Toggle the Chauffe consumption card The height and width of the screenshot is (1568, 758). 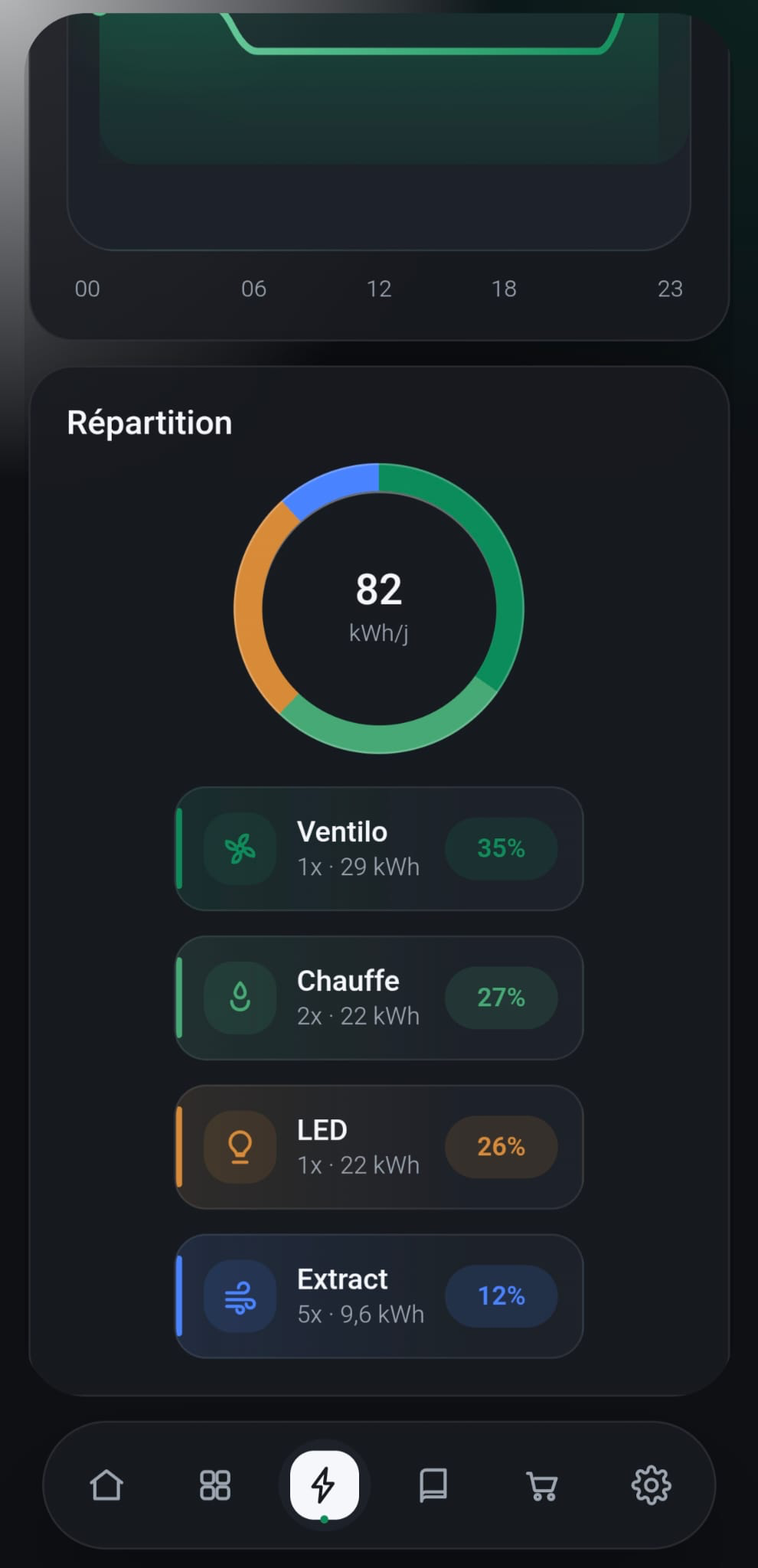379,997
